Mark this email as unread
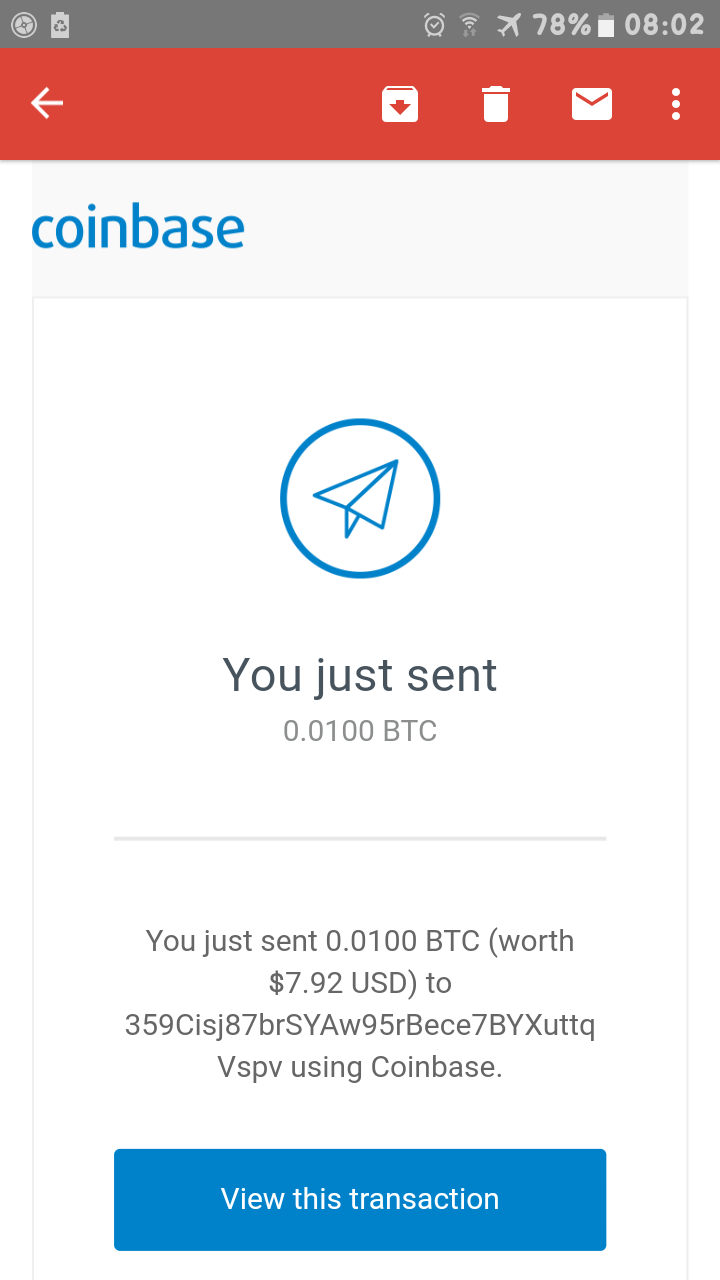 click(x=592, y=104)
